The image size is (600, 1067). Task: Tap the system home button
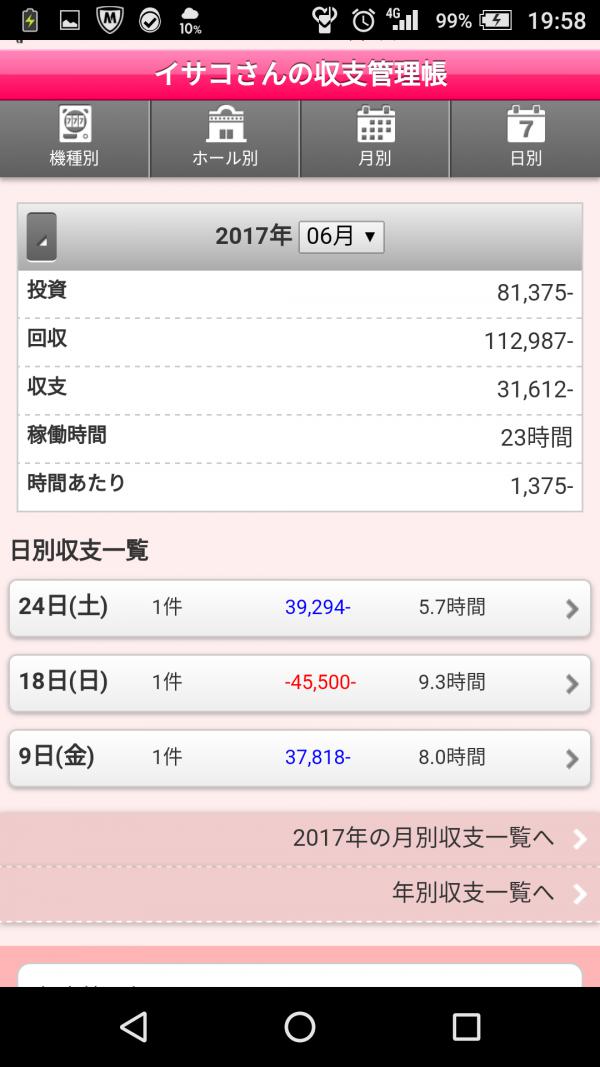click(x=300, y=1026)
